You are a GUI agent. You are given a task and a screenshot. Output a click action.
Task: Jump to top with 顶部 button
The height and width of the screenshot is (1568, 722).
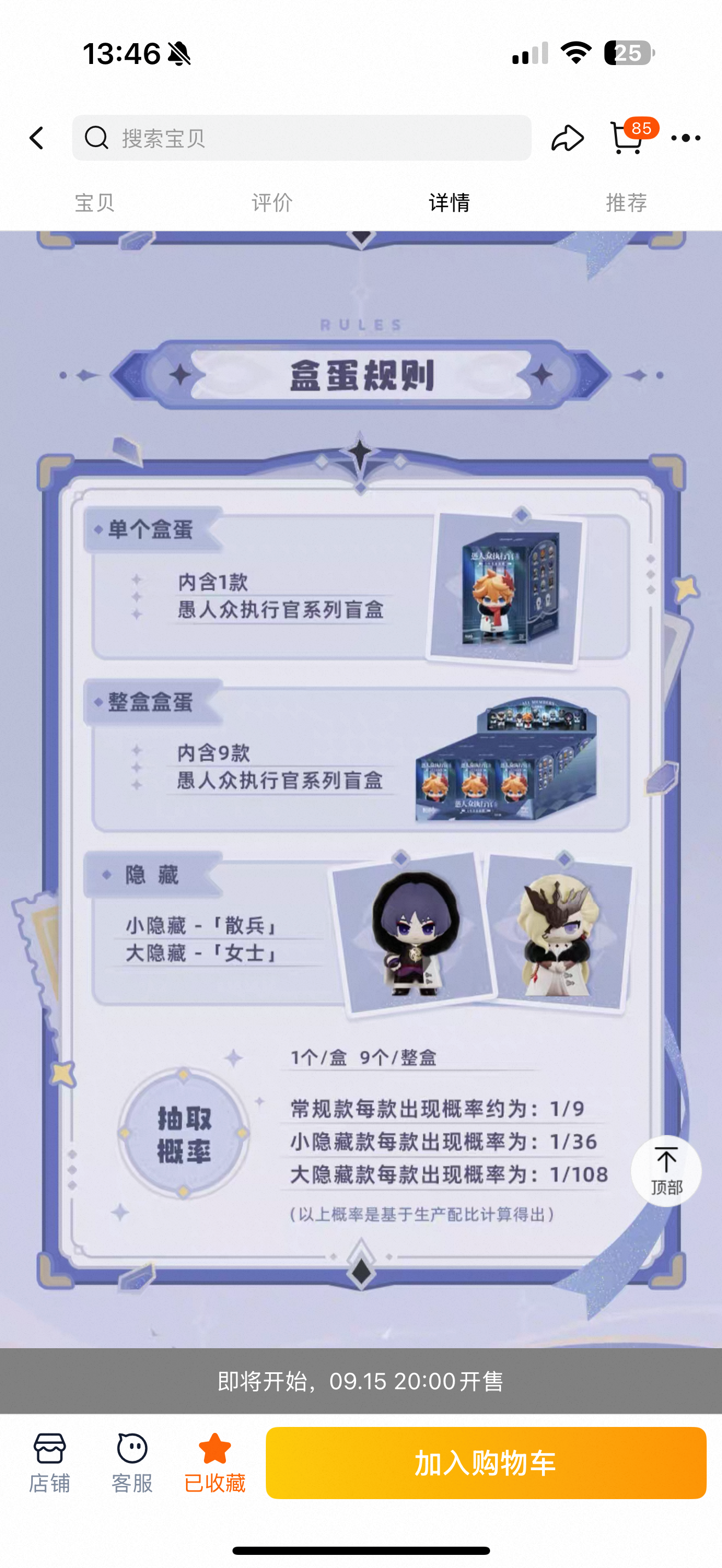(666, 1171)
